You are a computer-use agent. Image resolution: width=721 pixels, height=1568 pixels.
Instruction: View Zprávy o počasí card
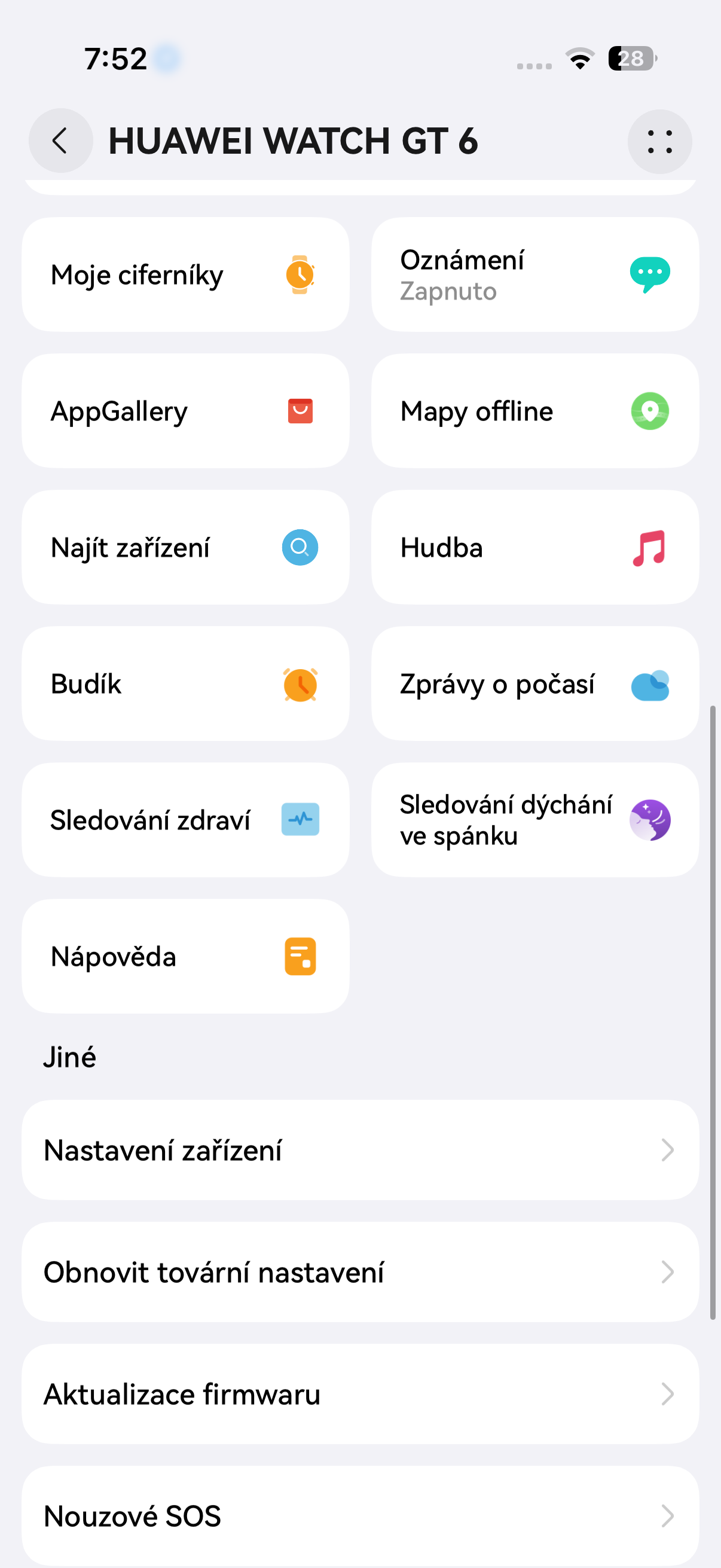535,684
